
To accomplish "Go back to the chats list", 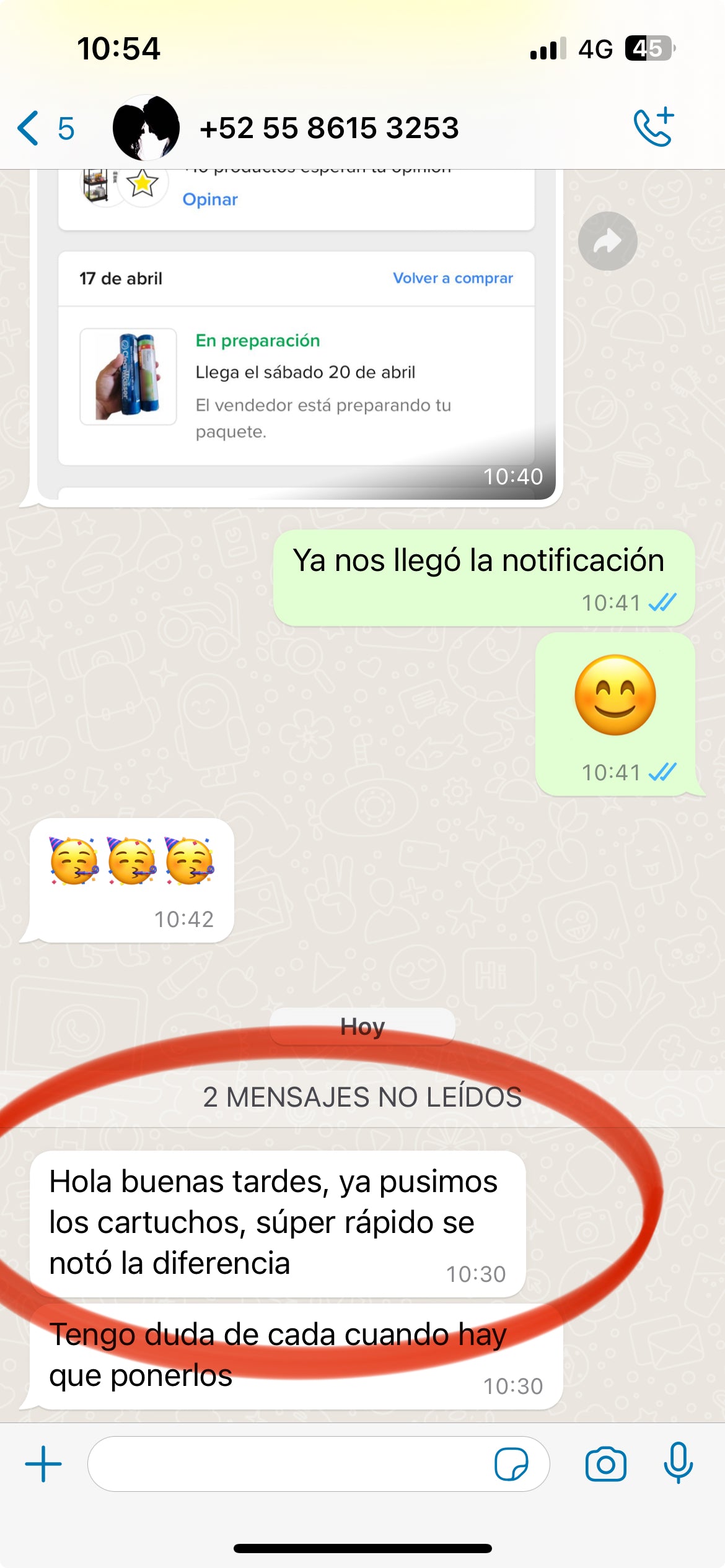I will tap(43, 128).
